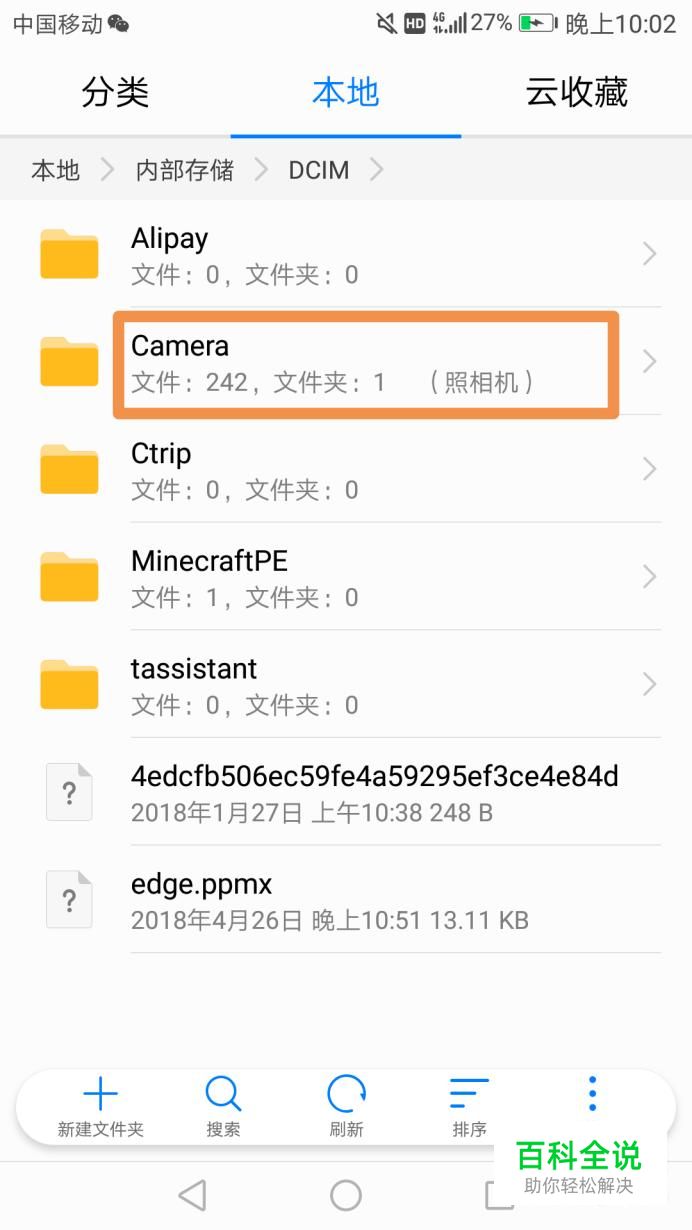Screen dimensions: 692x1230
Task: Open the Camera folder
Action: pyautogui.click(x=346, y=361)
